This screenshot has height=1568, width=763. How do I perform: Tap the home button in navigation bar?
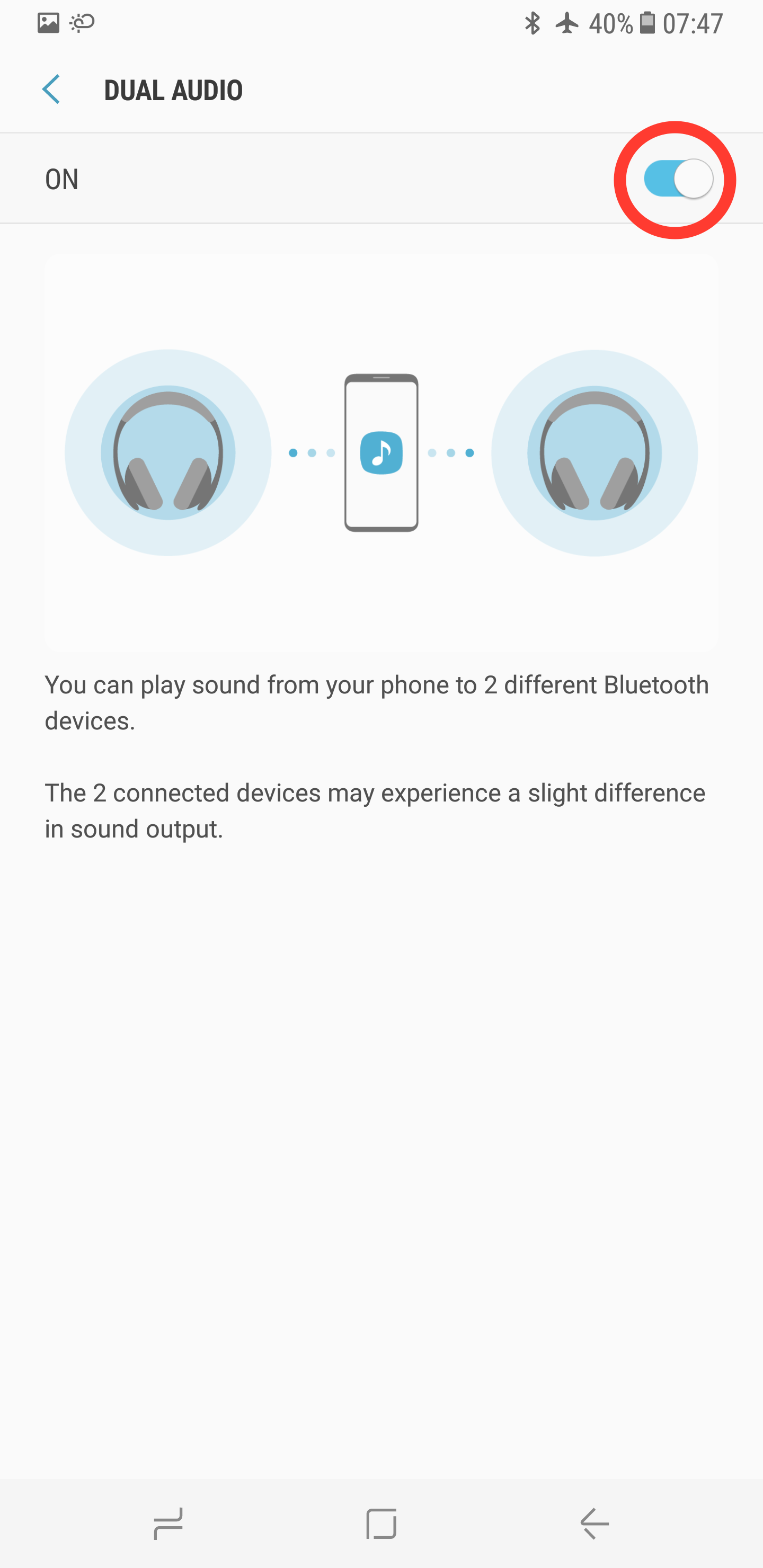click(381, 1524)
